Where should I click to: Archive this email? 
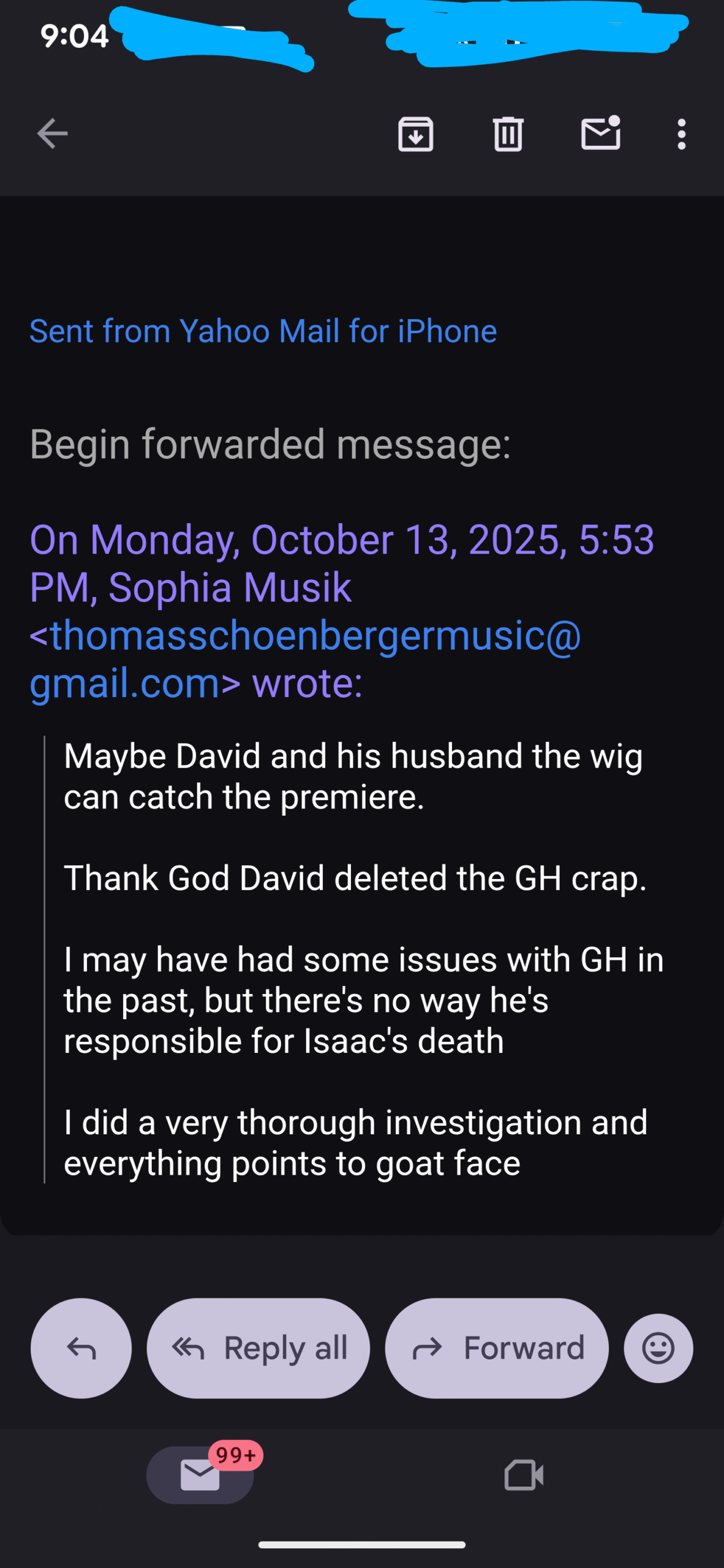(415, 134)
